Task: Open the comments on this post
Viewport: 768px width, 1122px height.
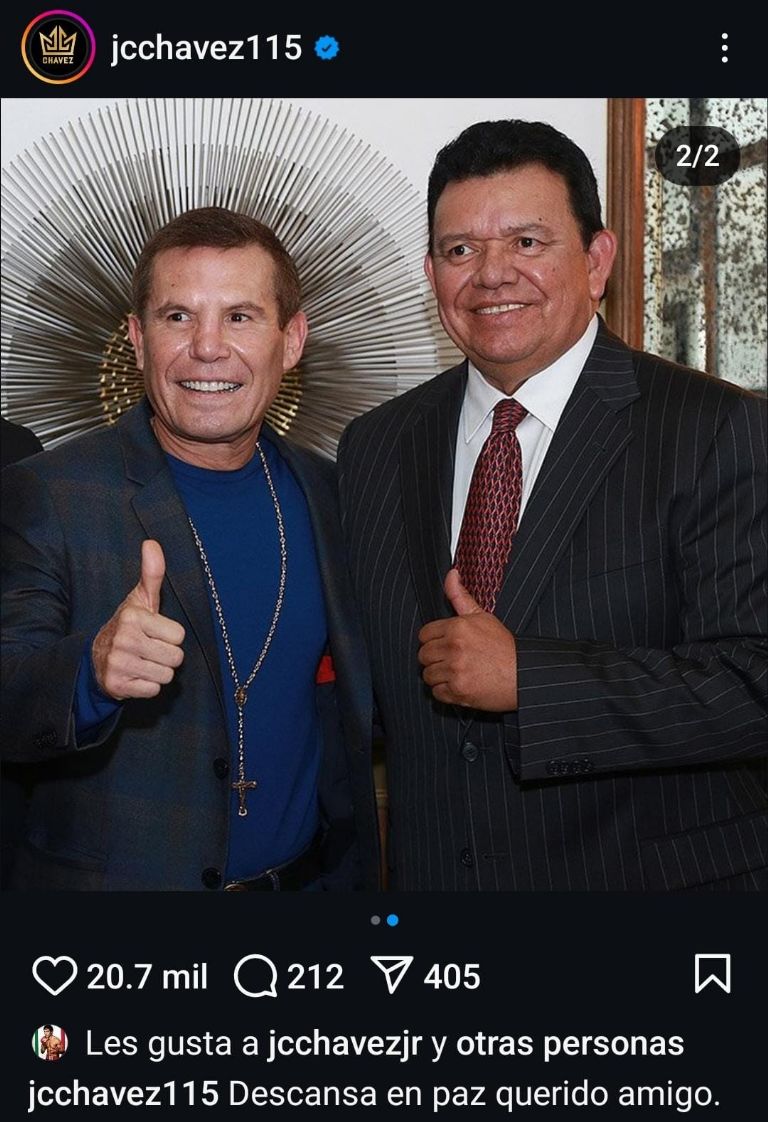Action: tap(255, 976)
